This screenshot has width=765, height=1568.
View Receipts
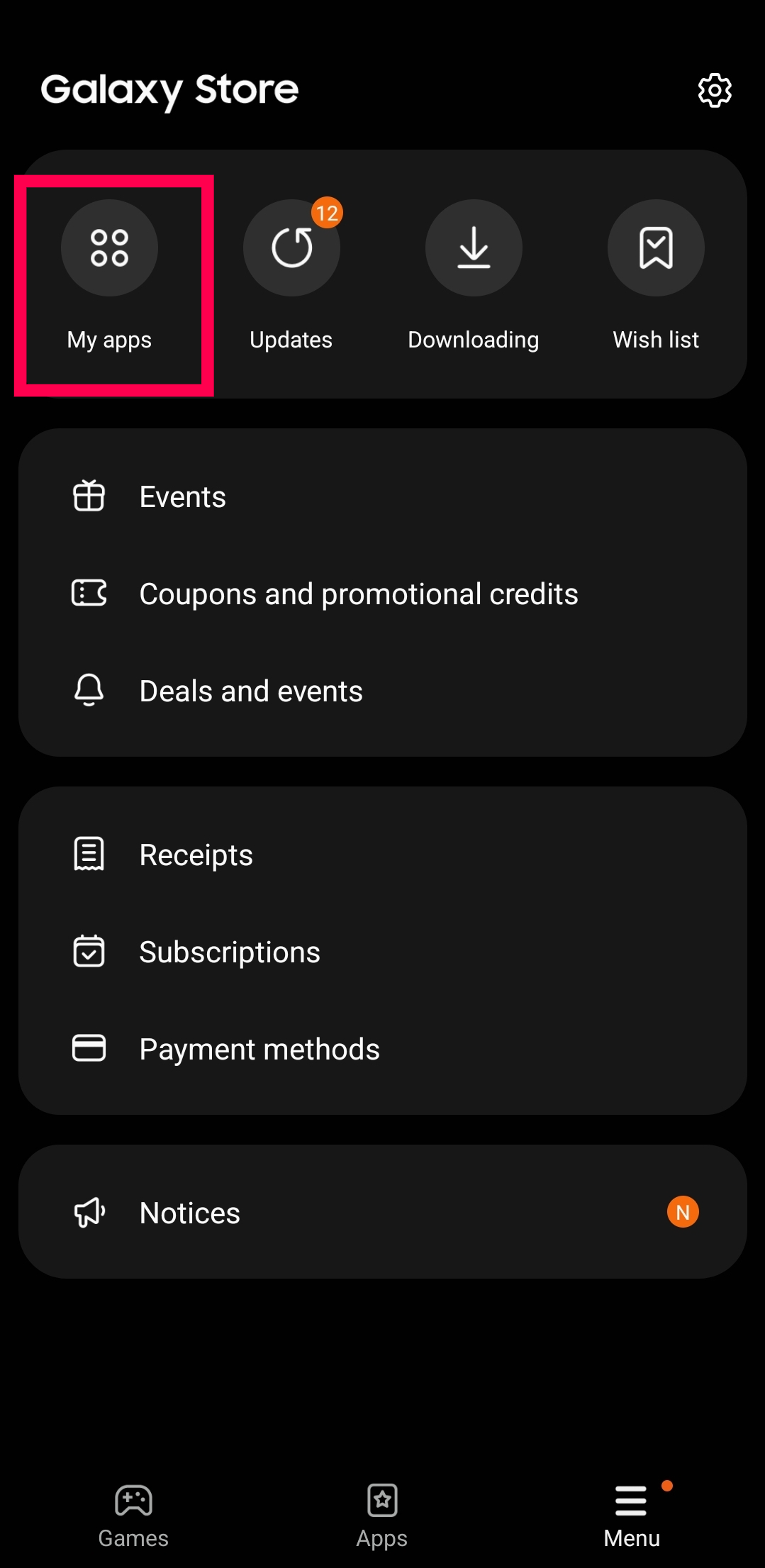click(x=382, y=855)
